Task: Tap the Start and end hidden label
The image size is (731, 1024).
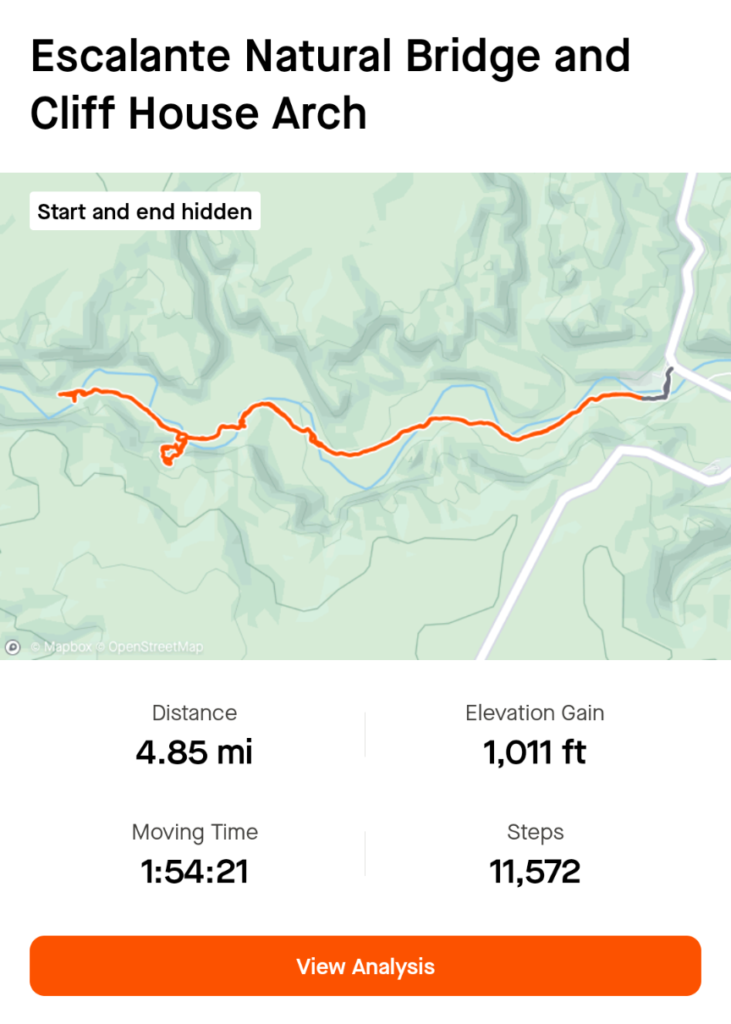Action: click(145, 212)
